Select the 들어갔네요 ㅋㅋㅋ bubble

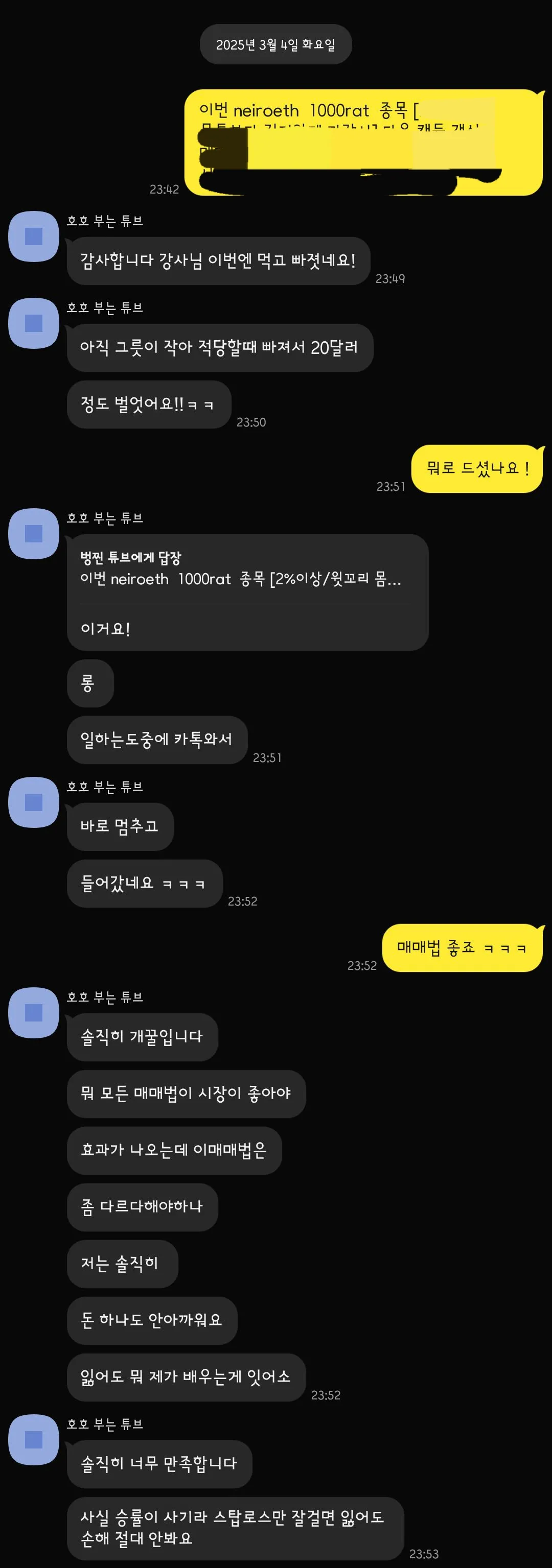[x=144, y=885]
